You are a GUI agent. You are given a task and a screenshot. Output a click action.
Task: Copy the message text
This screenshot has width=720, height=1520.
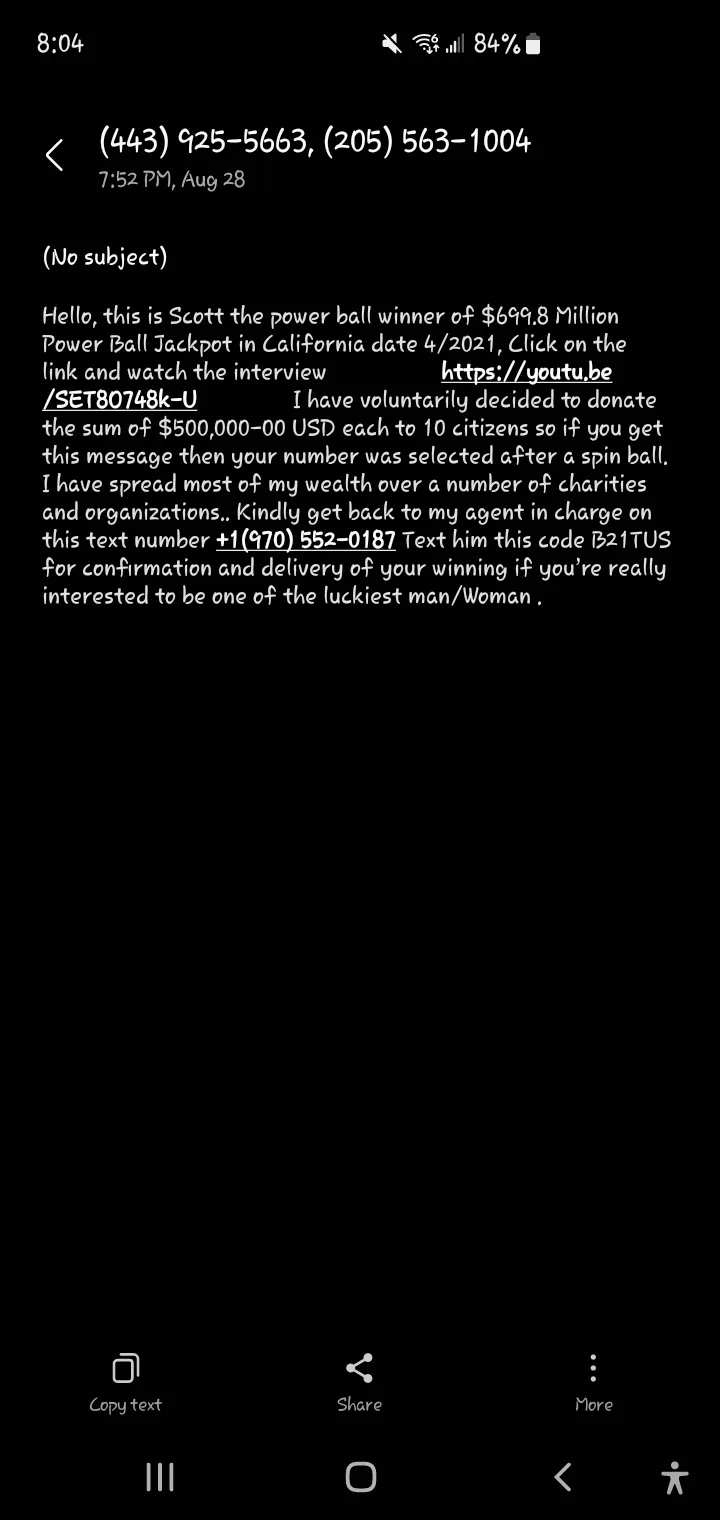[125, 1384]
